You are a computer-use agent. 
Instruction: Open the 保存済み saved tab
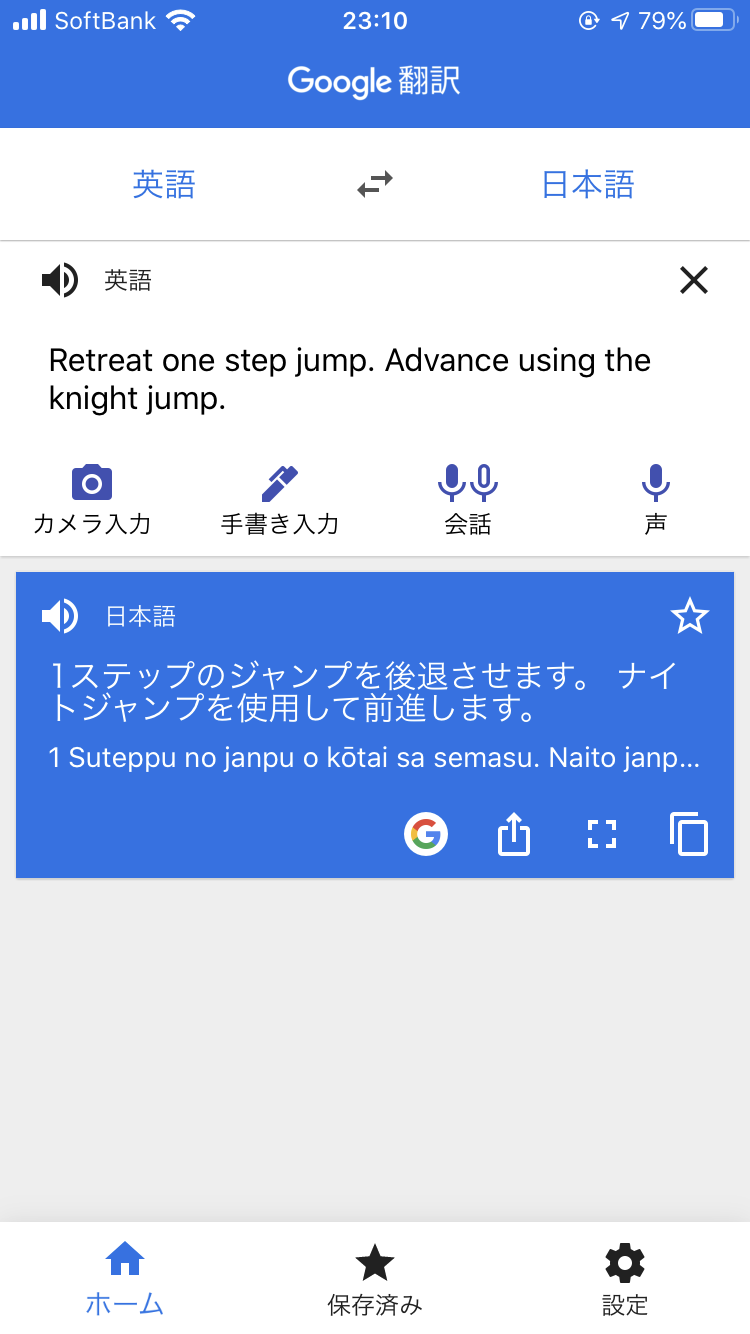[375, 1278]
